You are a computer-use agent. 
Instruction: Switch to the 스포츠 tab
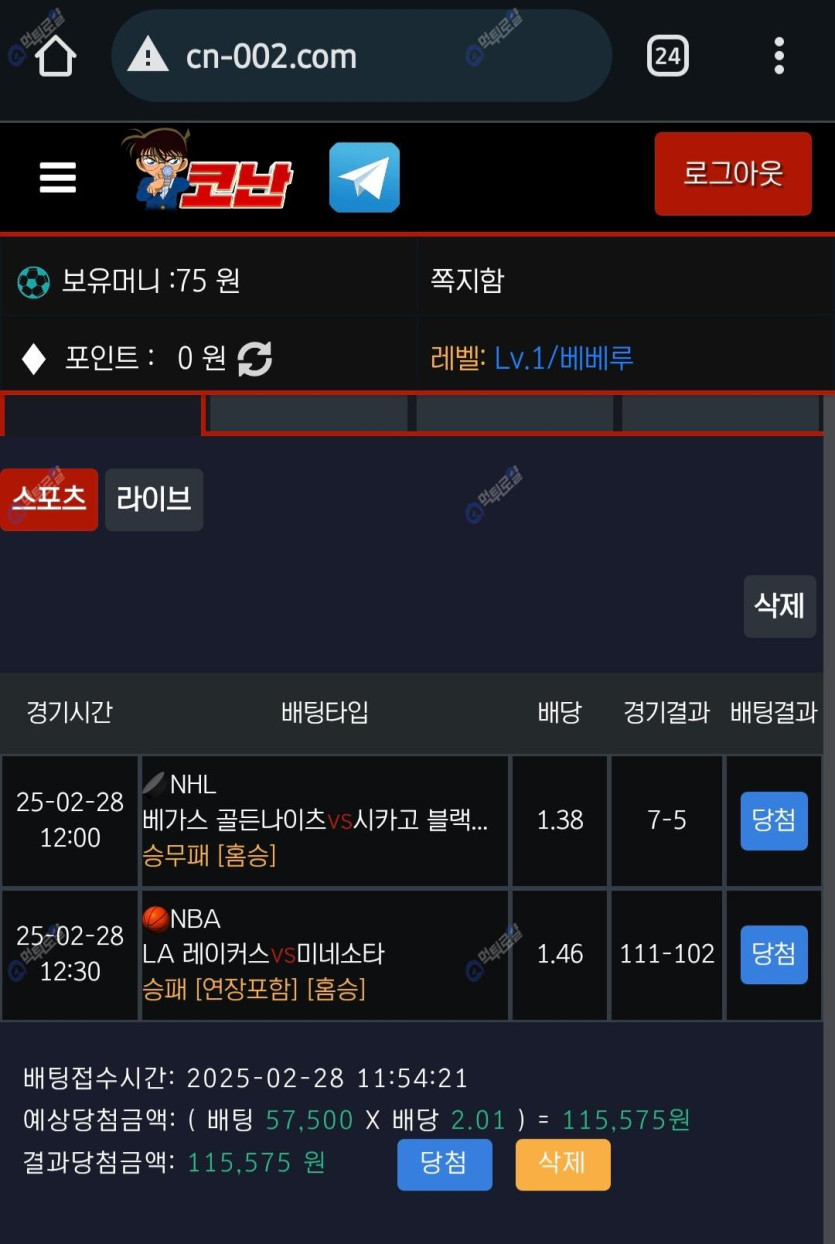(49, 499)
